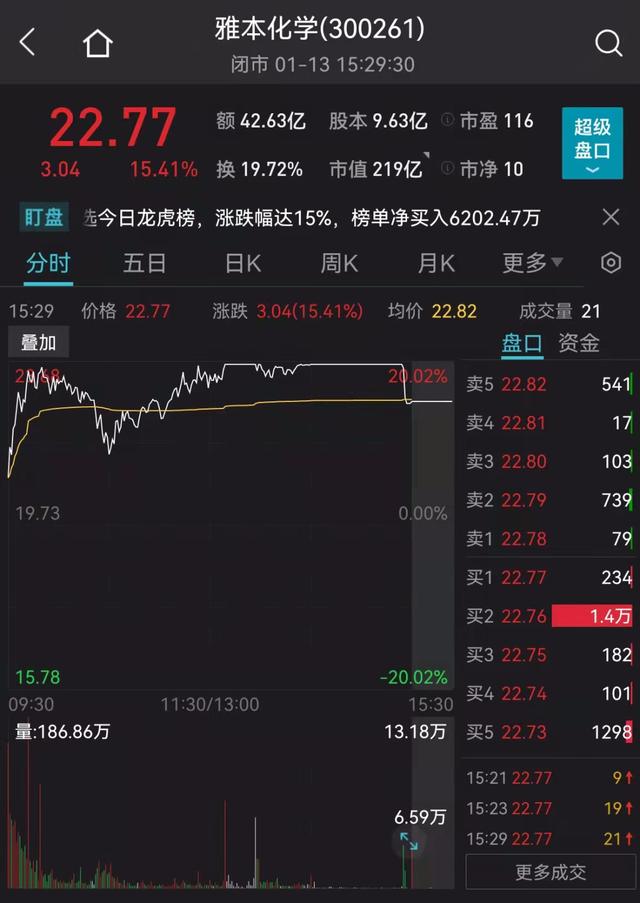View 更多成交 trade records
Image resolution: width=640 pixels, height=903 pixels.
point(551,872)
